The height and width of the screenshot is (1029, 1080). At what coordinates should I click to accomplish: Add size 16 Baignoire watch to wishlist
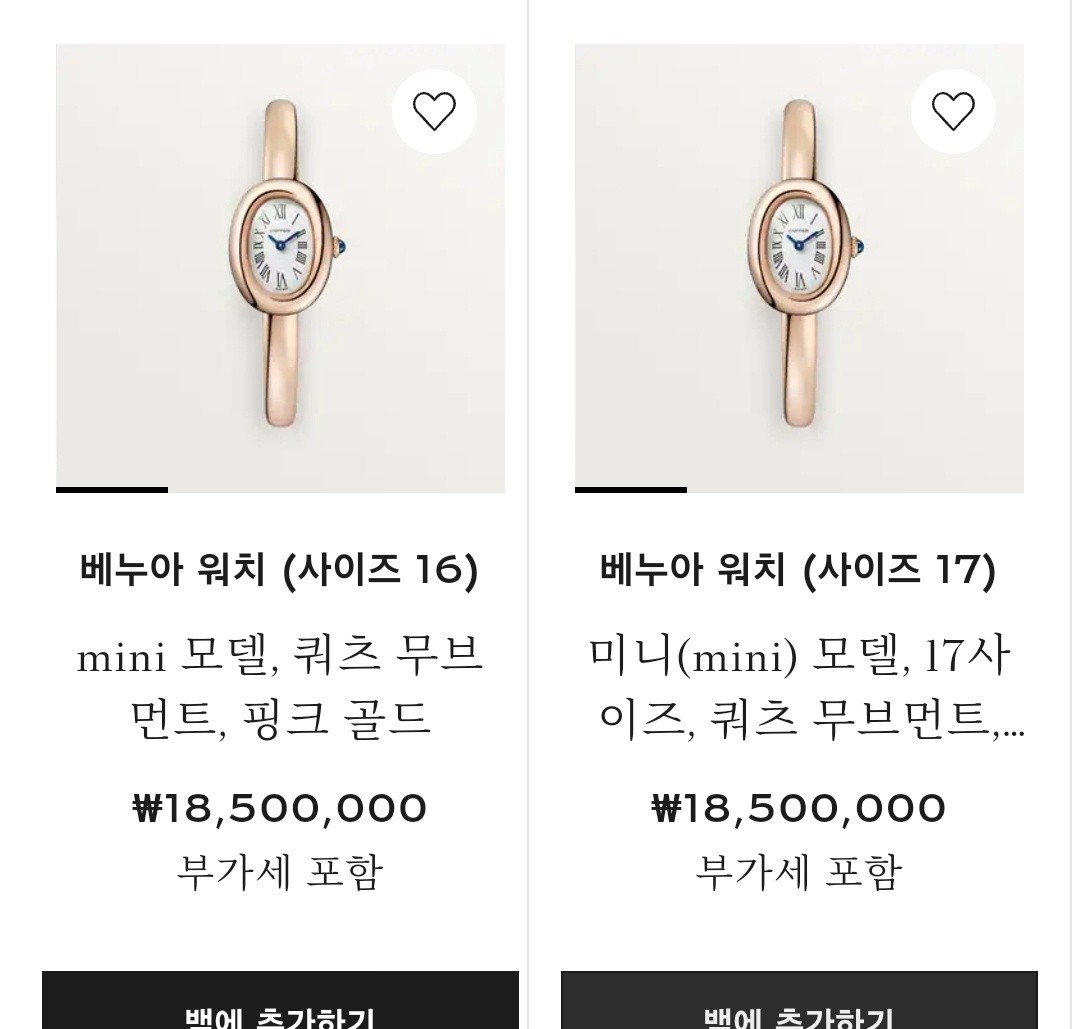(x=434, y=111)
